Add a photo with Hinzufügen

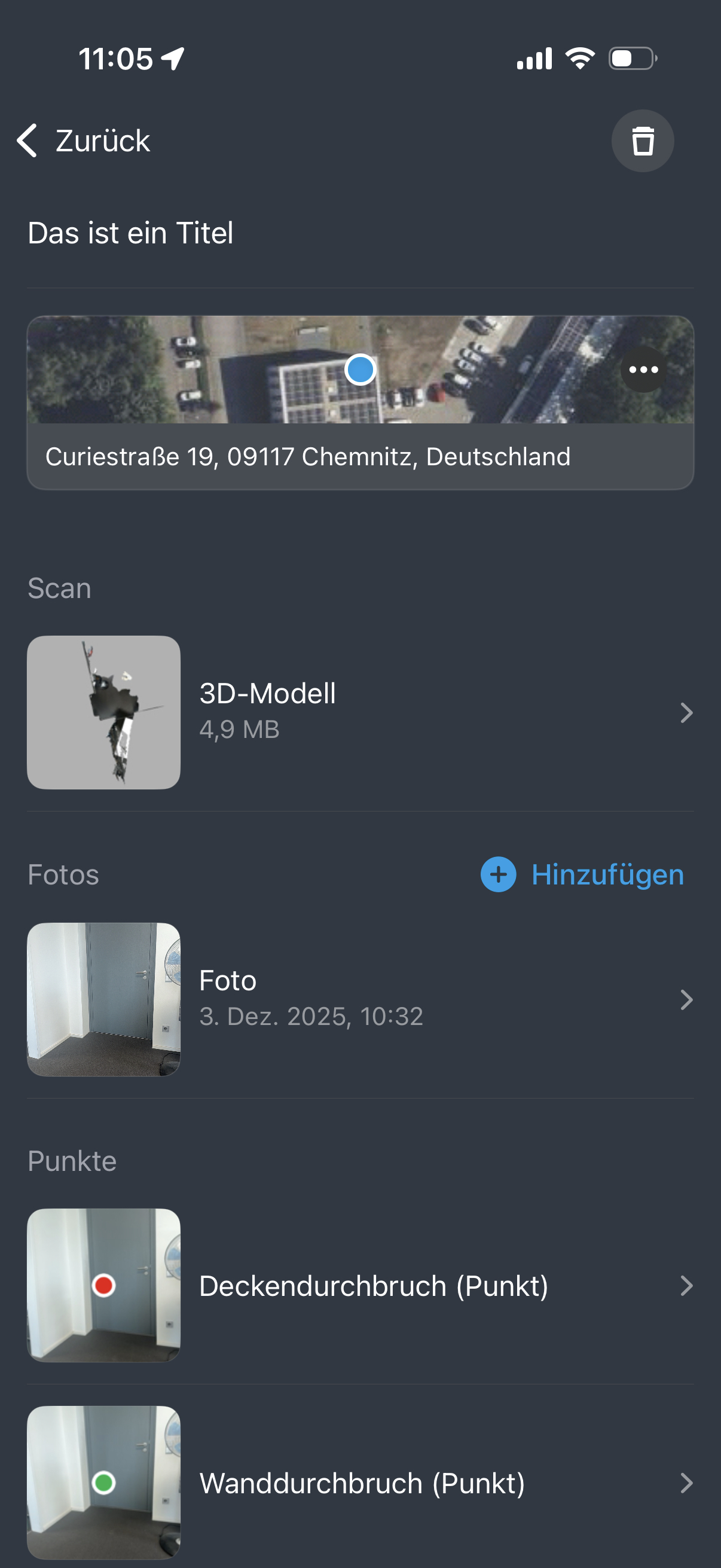point(582,875)
